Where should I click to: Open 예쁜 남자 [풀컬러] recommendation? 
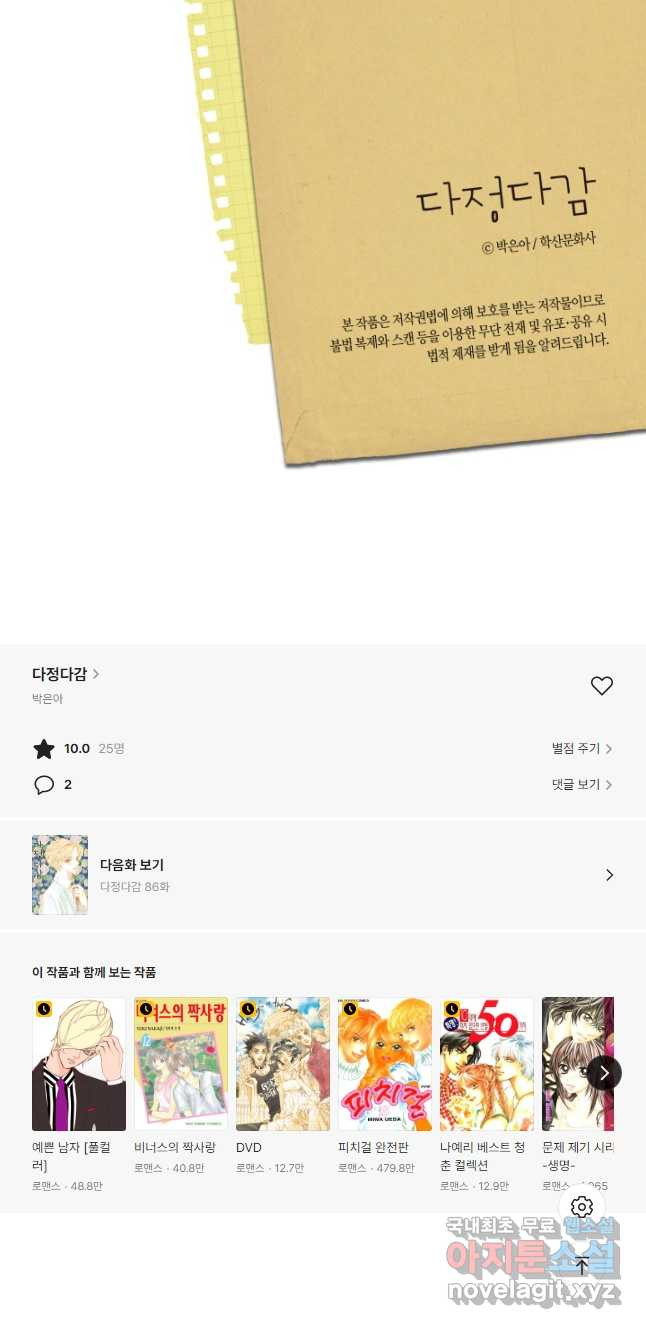tap(79, 1064)
